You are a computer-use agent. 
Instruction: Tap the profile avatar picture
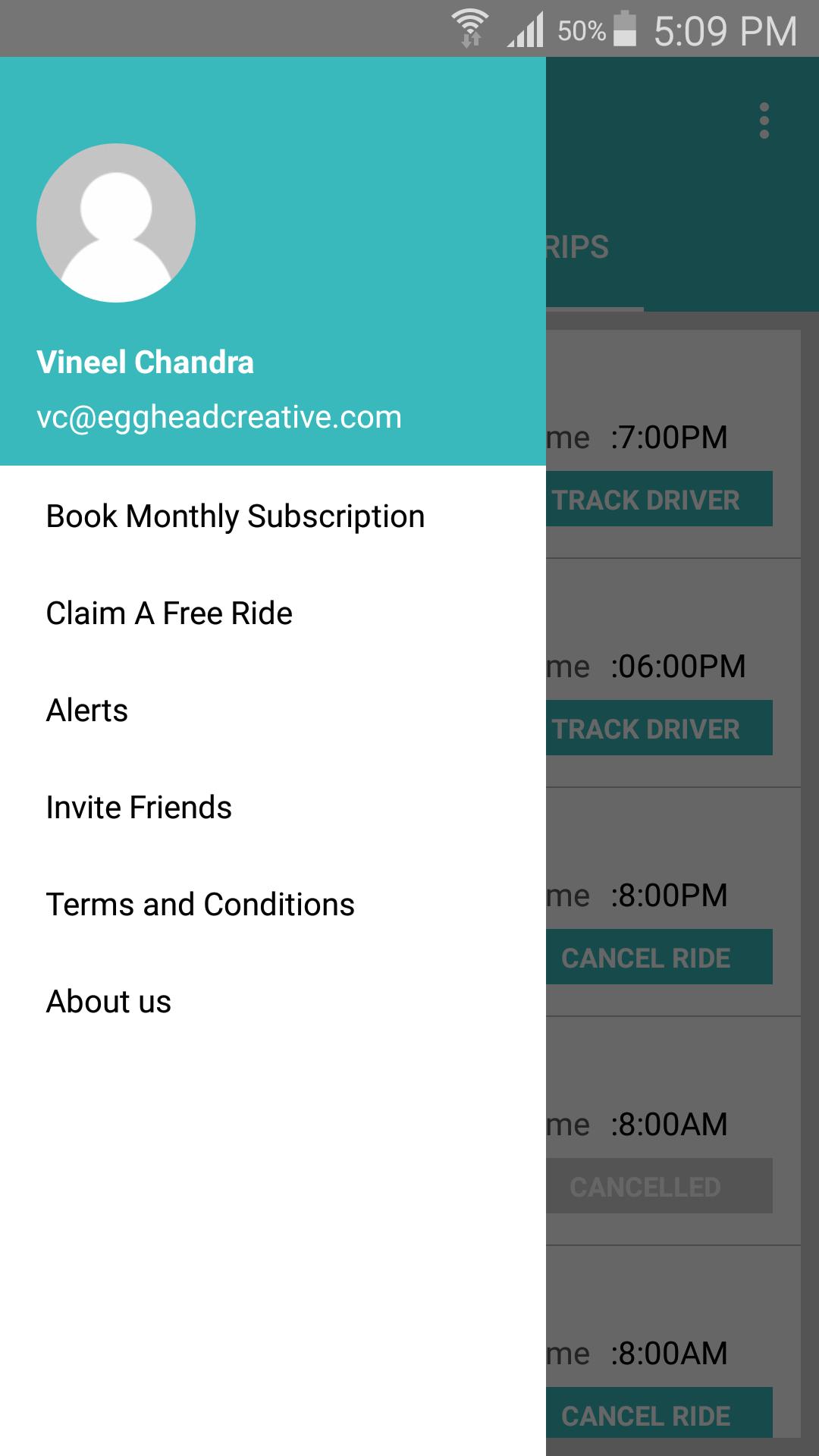click(116, 223)
